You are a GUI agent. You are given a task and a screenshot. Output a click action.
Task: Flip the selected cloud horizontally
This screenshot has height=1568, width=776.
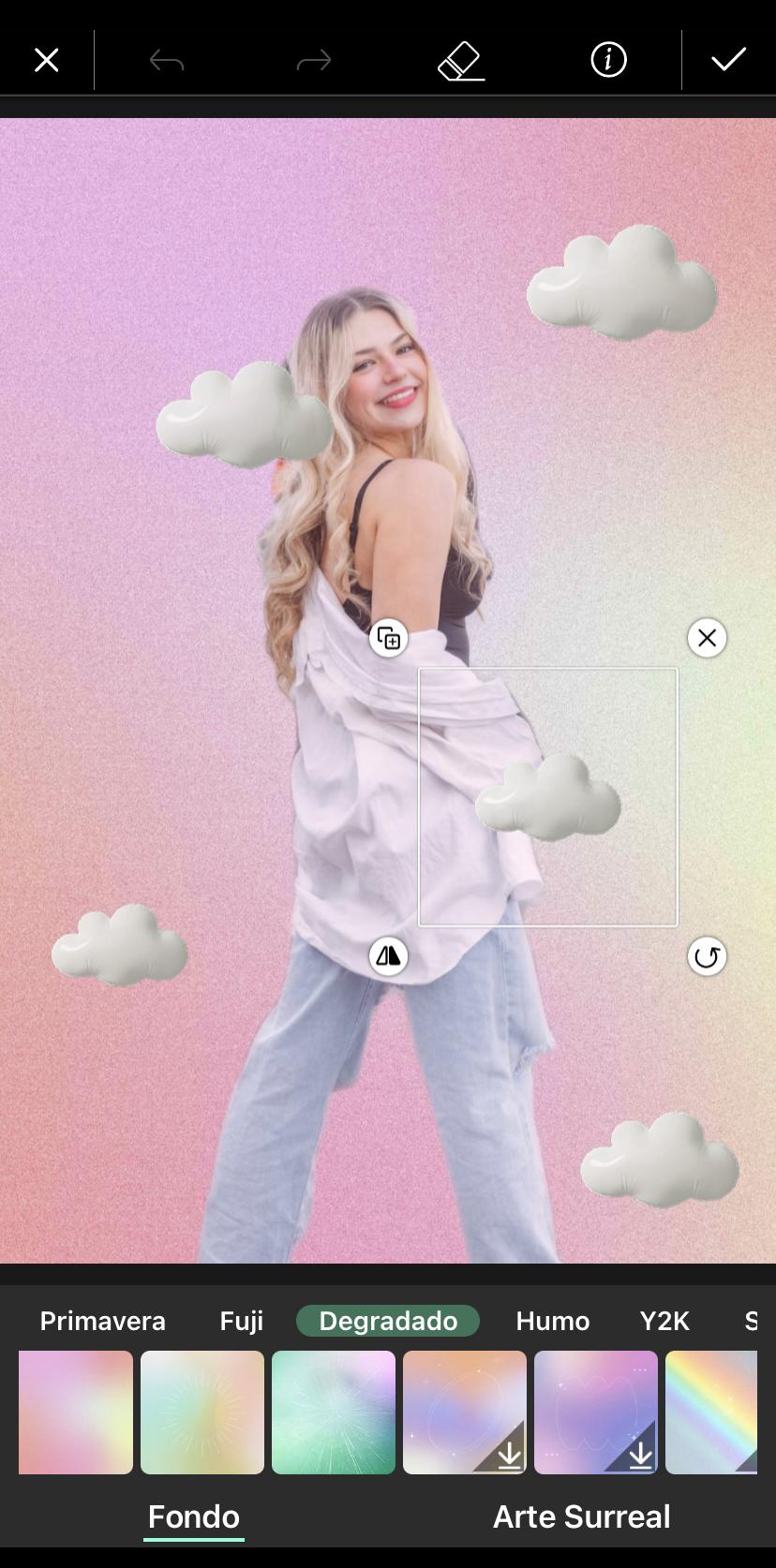tap(388, 955)
